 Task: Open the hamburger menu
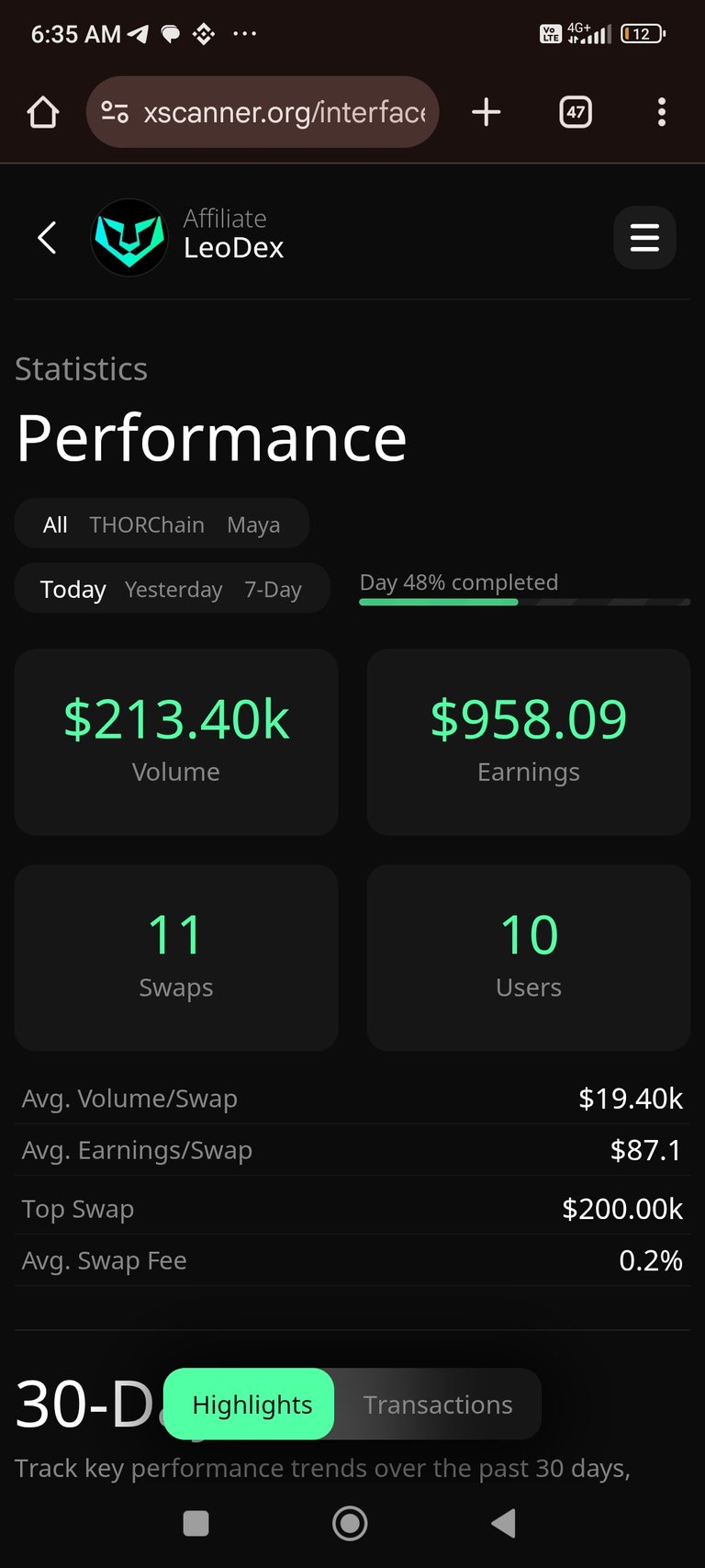coord(644,238)
